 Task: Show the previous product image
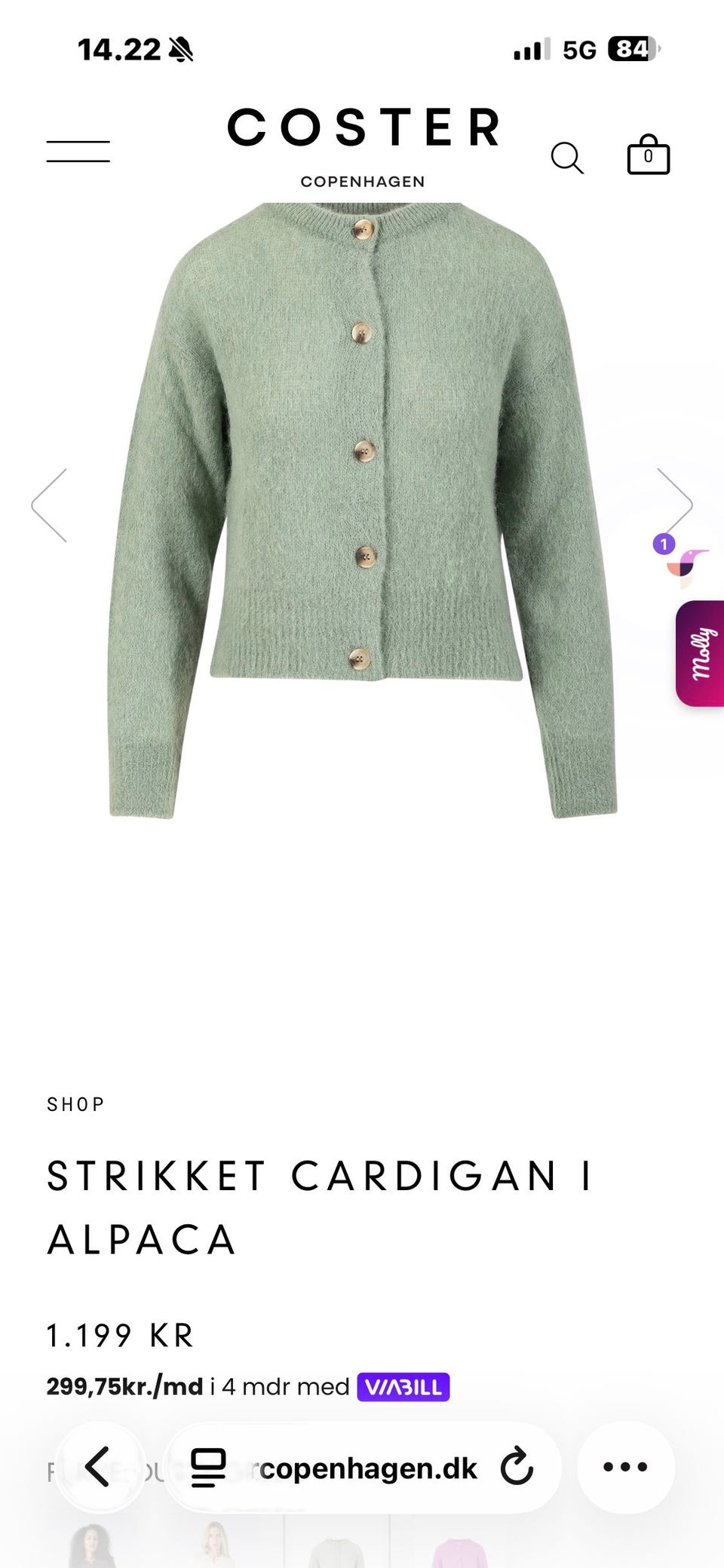[49, 505]
